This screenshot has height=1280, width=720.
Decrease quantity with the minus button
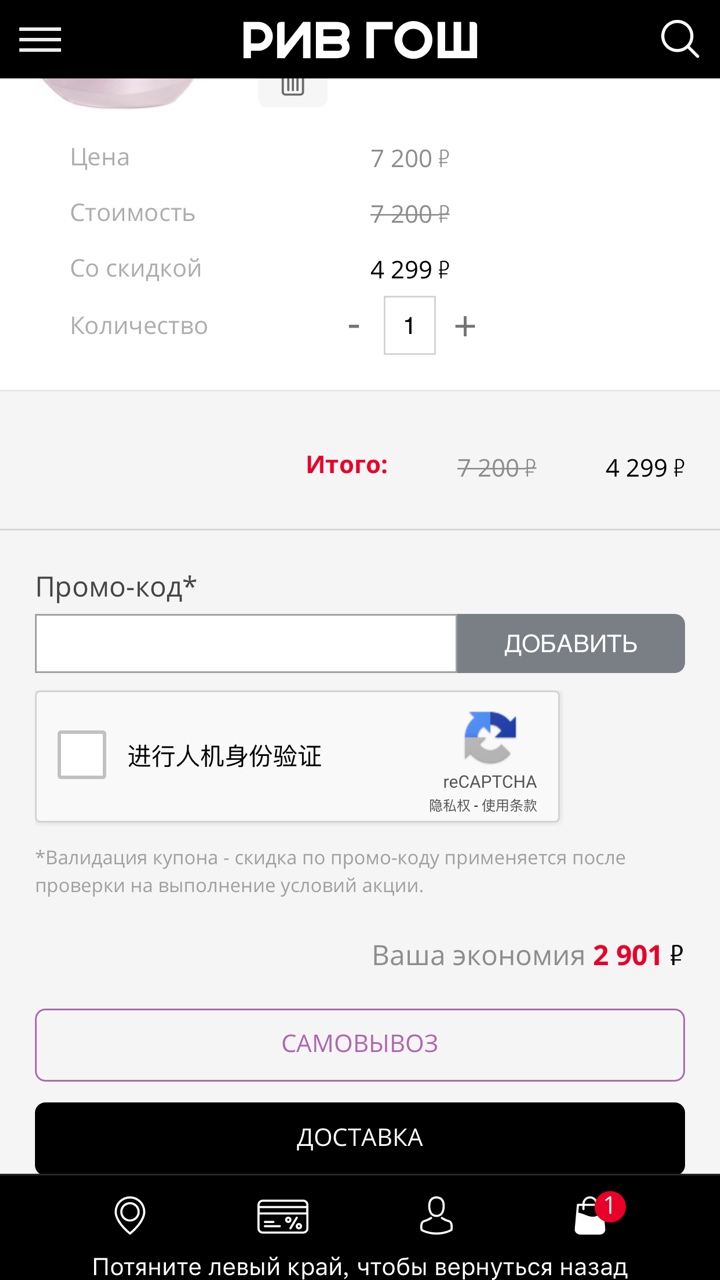coord(354,326)
